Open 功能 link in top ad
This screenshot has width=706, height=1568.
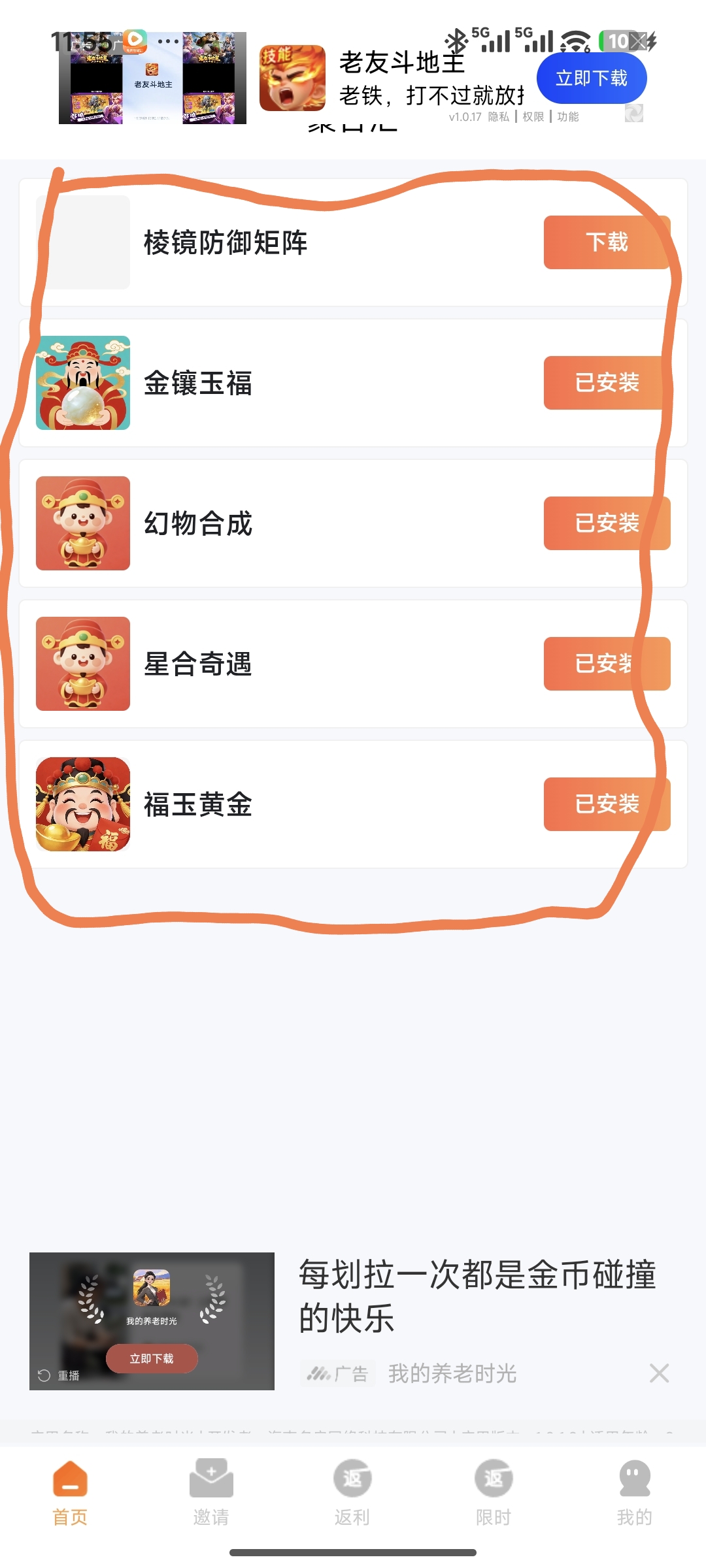tap(568, 117)
